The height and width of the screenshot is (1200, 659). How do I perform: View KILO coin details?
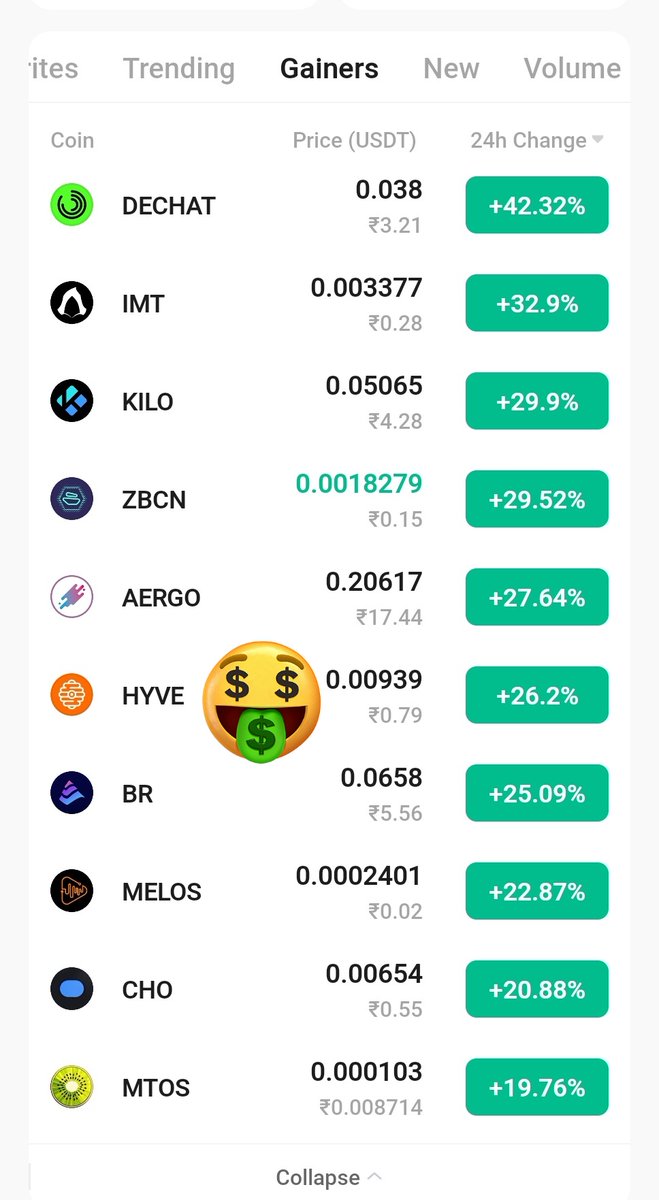(x=329, y=401)
